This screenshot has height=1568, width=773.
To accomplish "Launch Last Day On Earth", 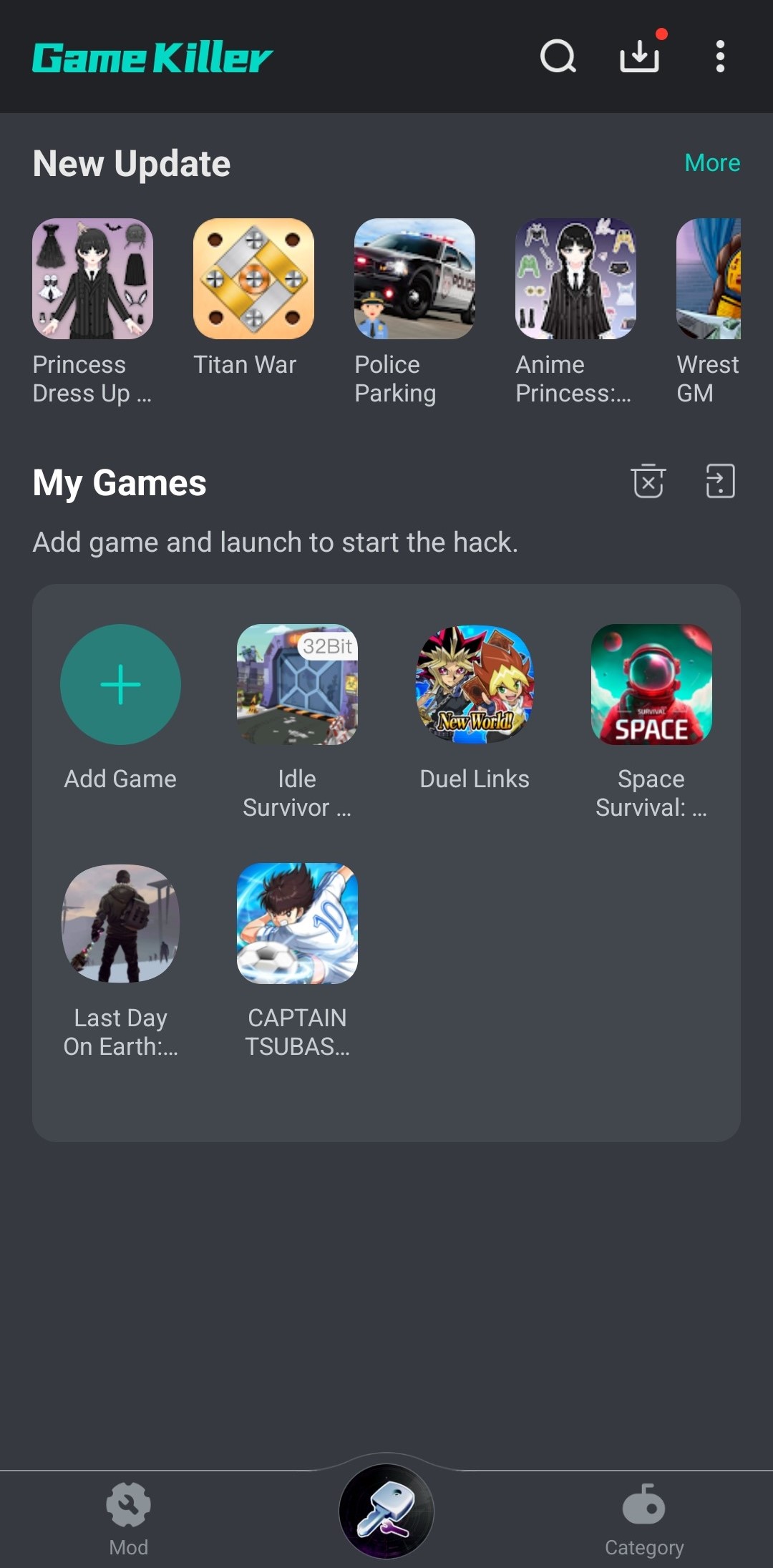I will [x=120, y=923].
